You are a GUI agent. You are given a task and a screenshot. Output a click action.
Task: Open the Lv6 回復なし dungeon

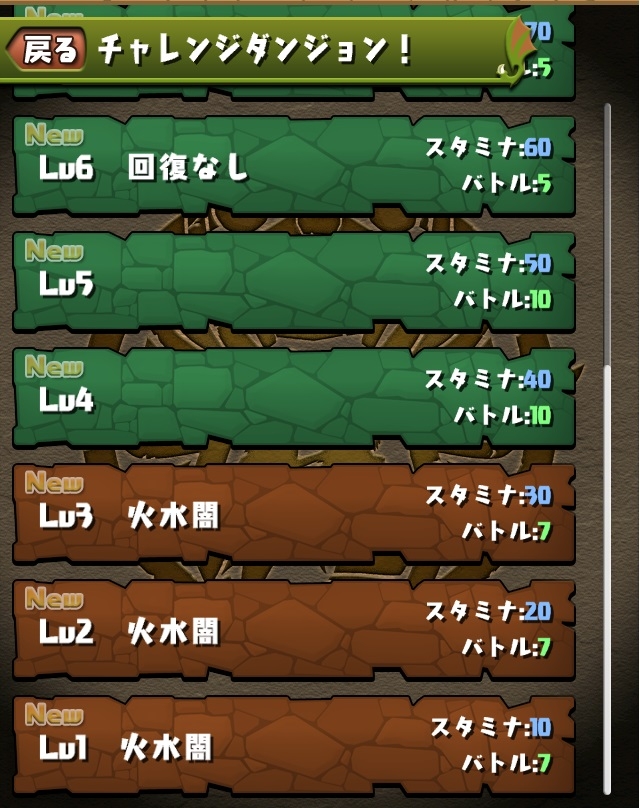[293, 166]
